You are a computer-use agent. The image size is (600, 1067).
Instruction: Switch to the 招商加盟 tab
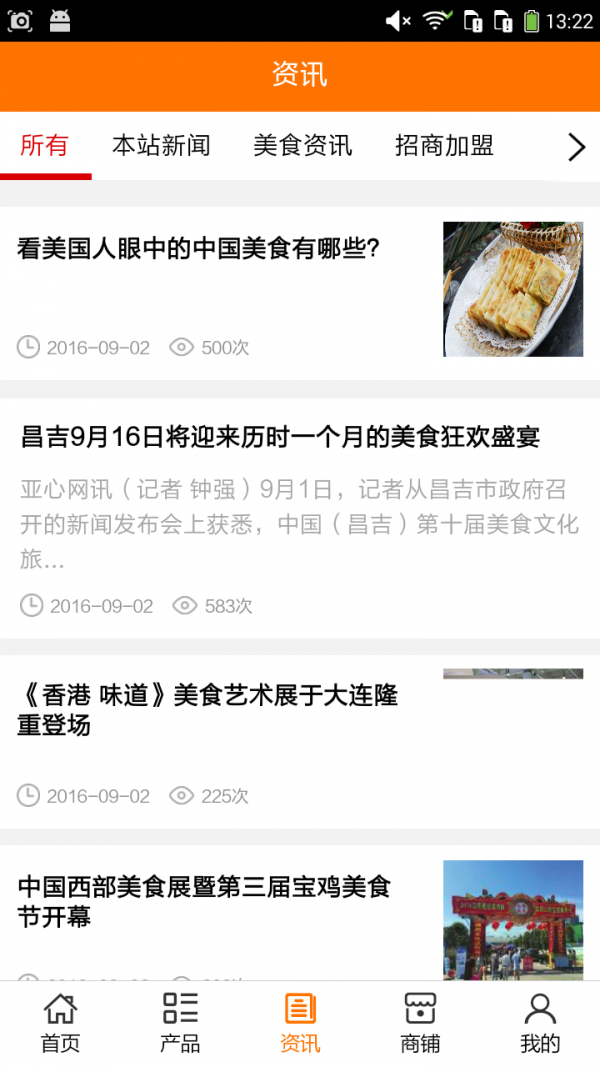(x=444, y=146)
